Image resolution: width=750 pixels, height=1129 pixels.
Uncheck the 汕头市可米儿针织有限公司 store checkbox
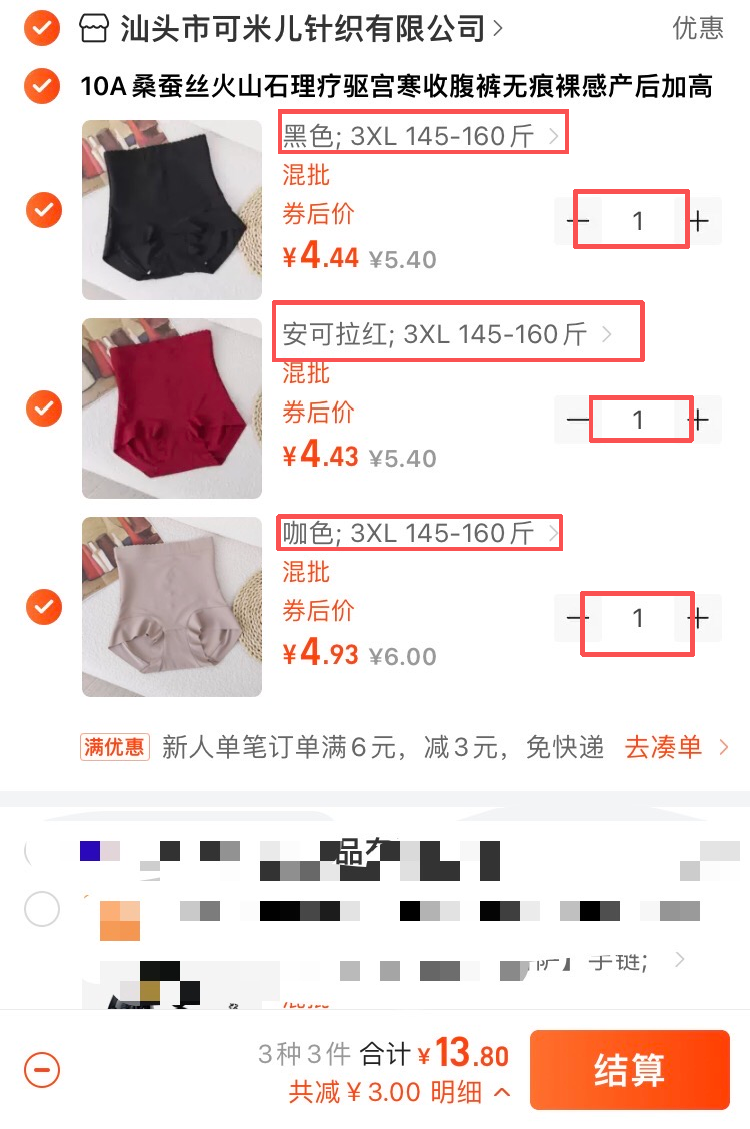click(40, 29)
